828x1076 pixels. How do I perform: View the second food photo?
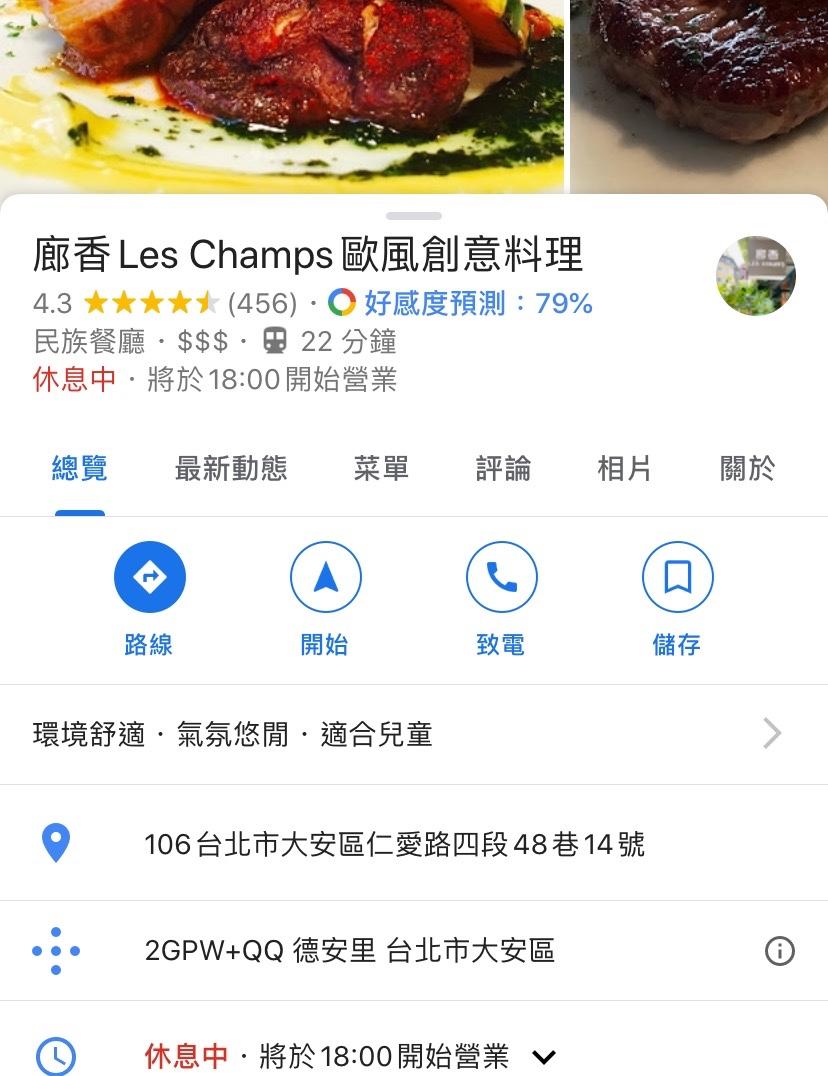(699, 95)
